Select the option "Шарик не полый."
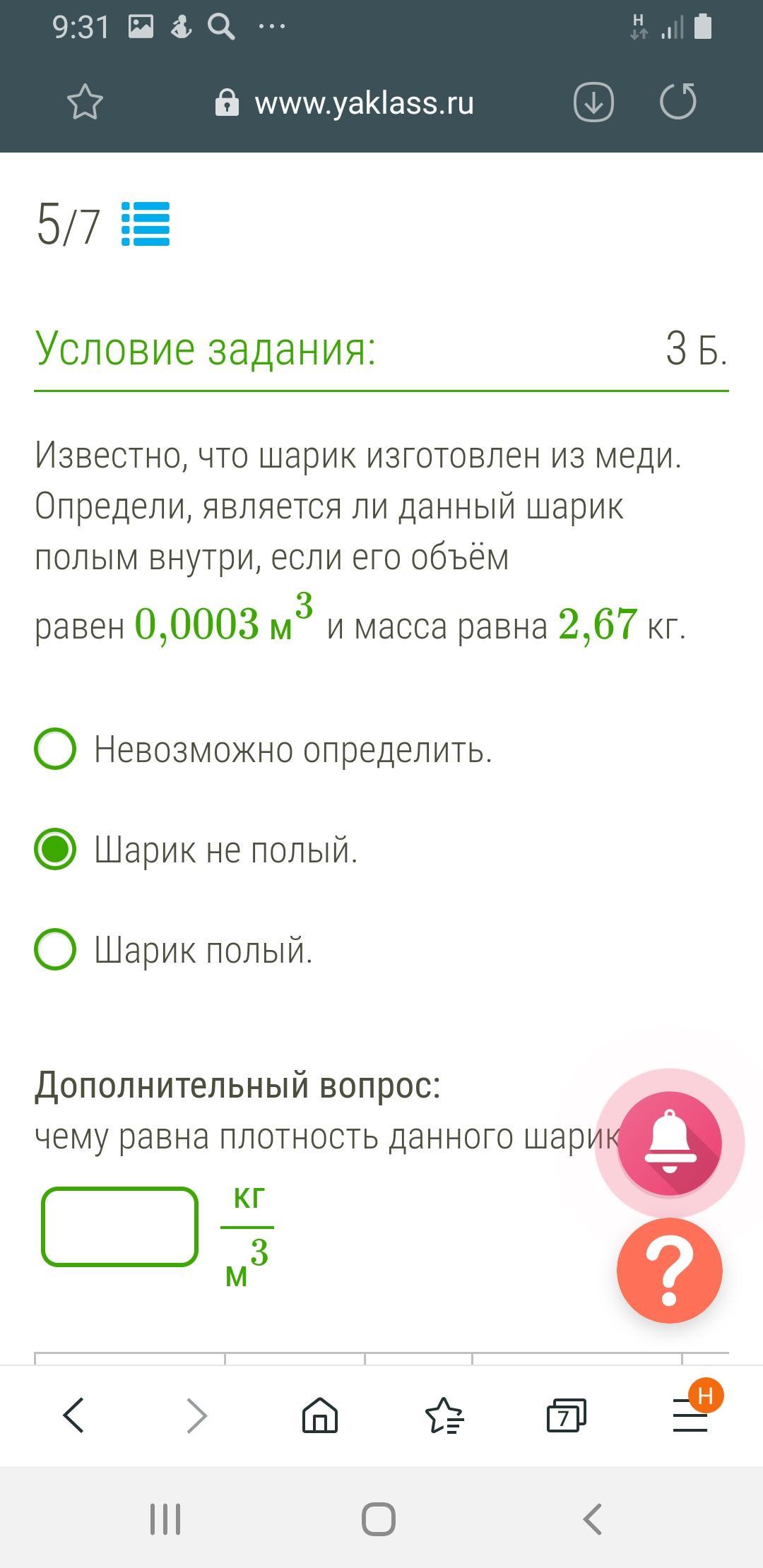Image resolution: width=763 pixels, height=1568 pixels. pos(55,849)
